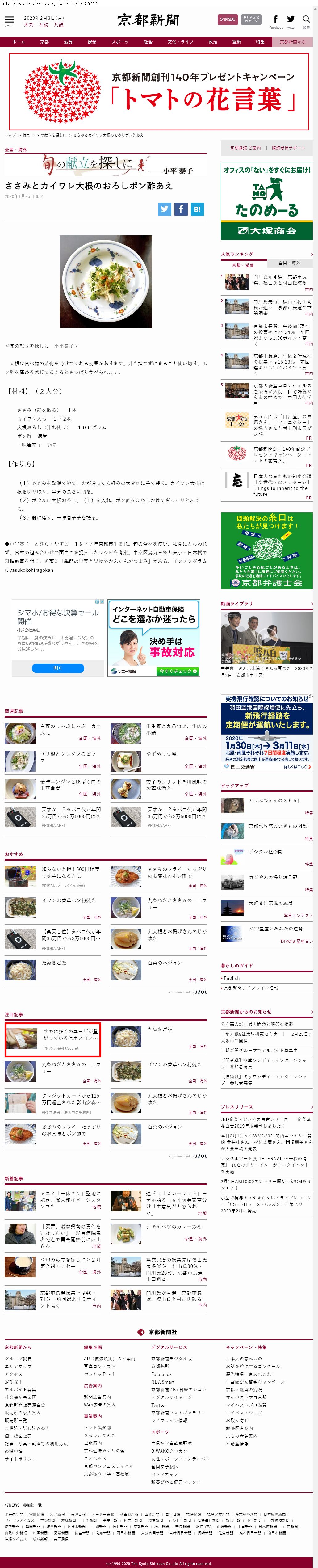Select the 政治 navigation item
The image size is (318, 1568).
pyautogui.click(x=213, y=42)
